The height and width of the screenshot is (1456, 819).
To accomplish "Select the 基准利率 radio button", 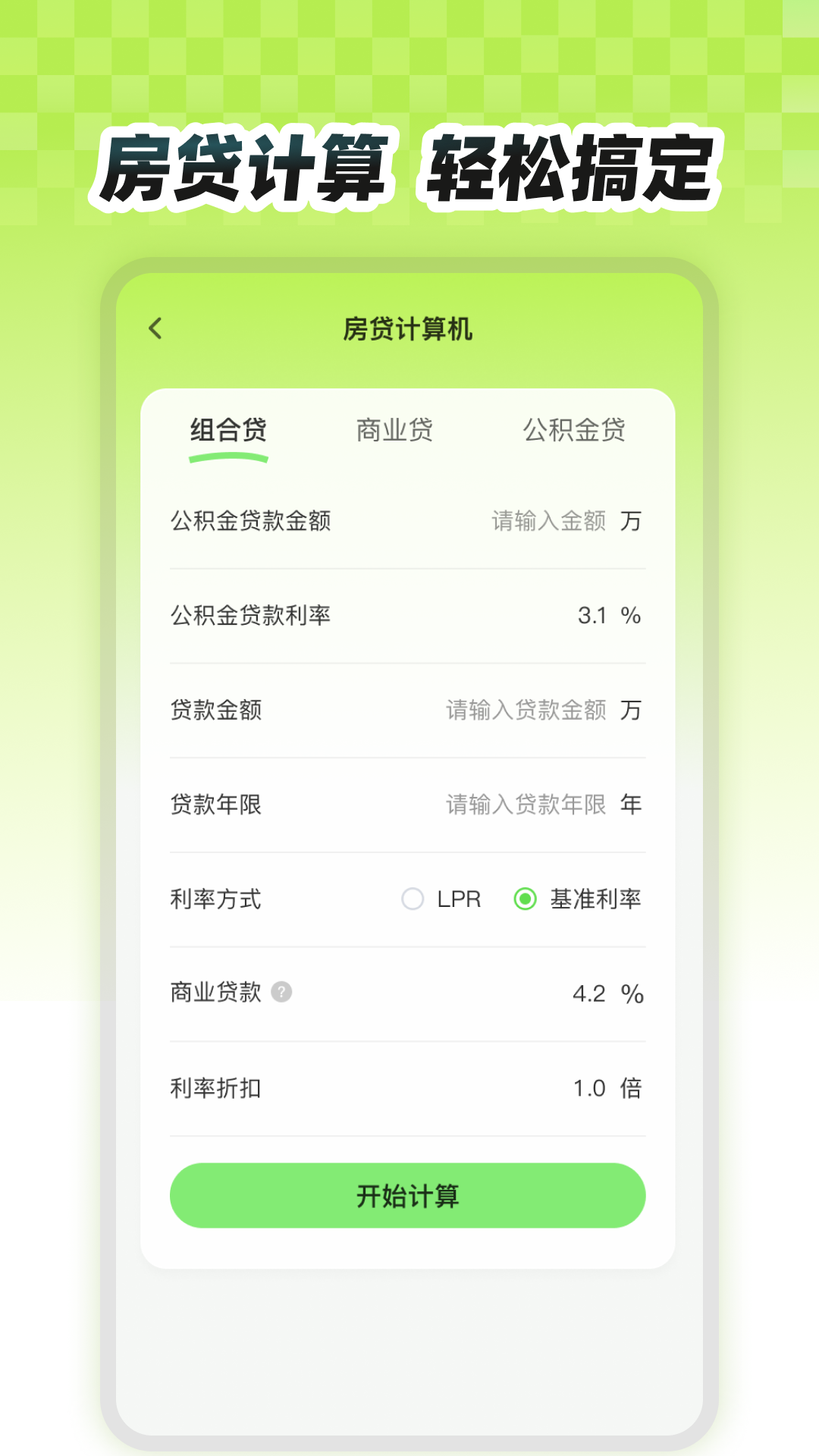I will pyautogui.click(x=525, y=899).
